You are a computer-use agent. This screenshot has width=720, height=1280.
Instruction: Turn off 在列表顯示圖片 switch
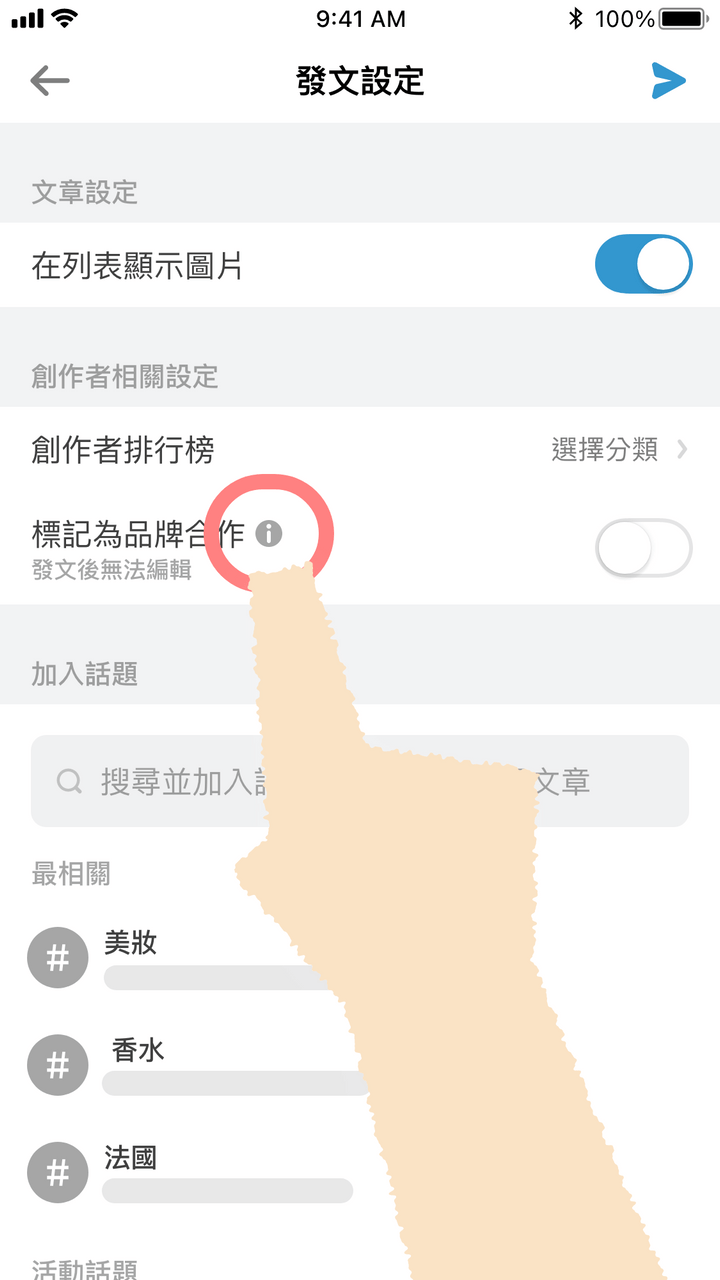(x=643, y=265)
